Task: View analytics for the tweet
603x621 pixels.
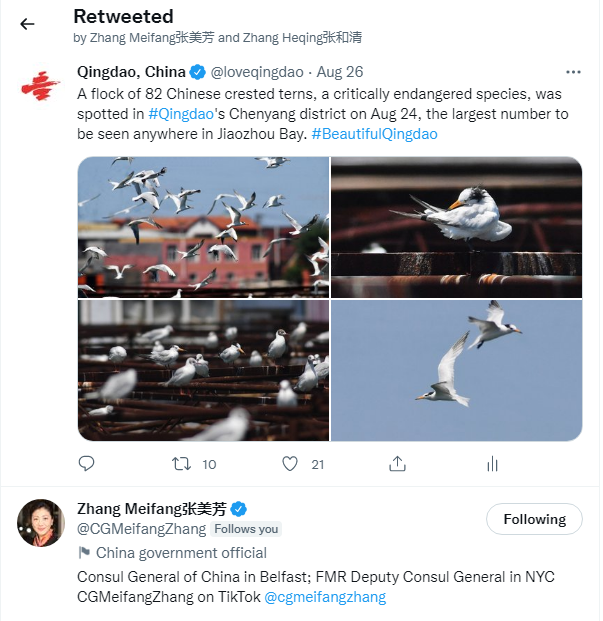Action: pyautogui.click(x=492, y=464)
